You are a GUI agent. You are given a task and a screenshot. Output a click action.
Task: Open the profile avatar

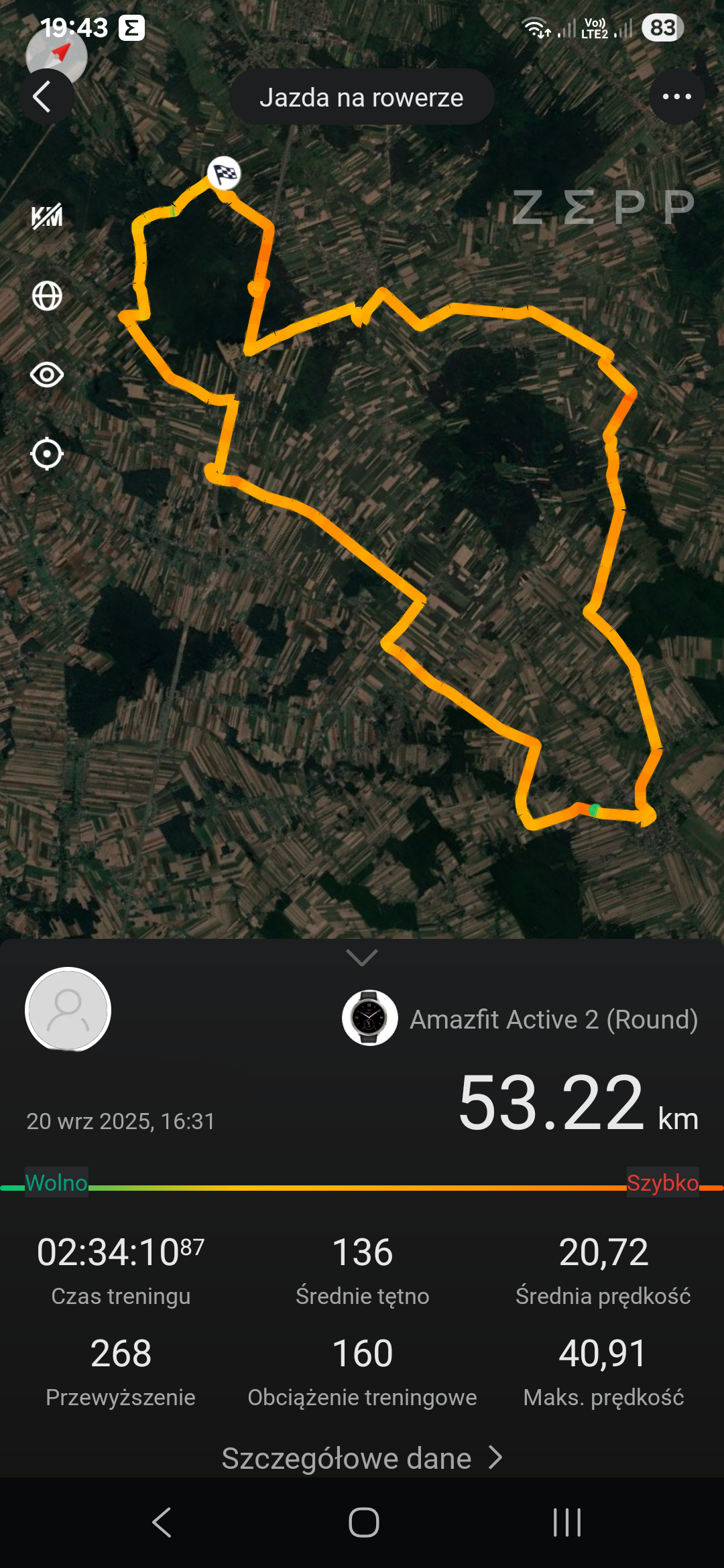[68, 1009]
